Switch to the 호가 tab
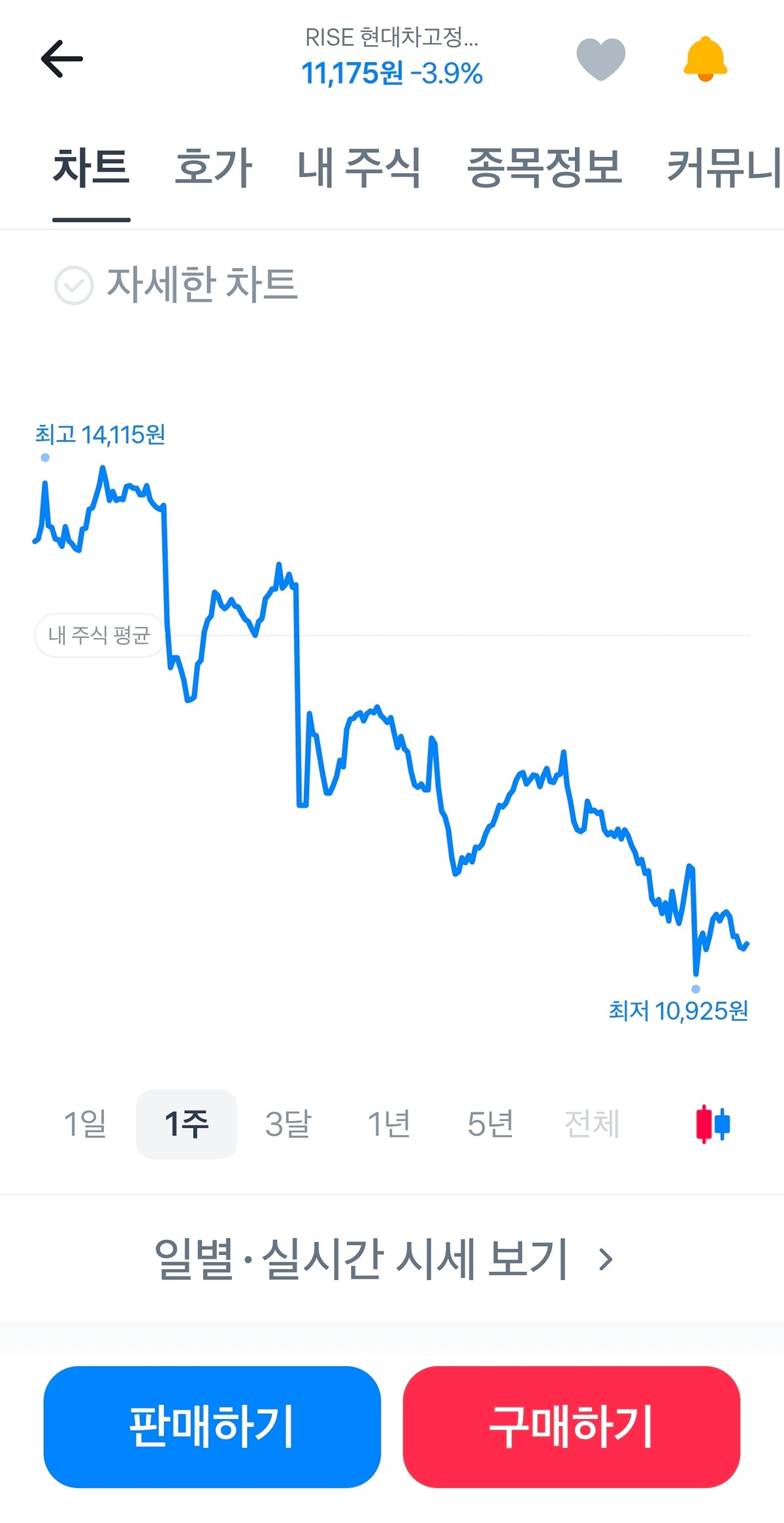The width and height of the screenshot is (784, 1523). (x=213, y=168)
